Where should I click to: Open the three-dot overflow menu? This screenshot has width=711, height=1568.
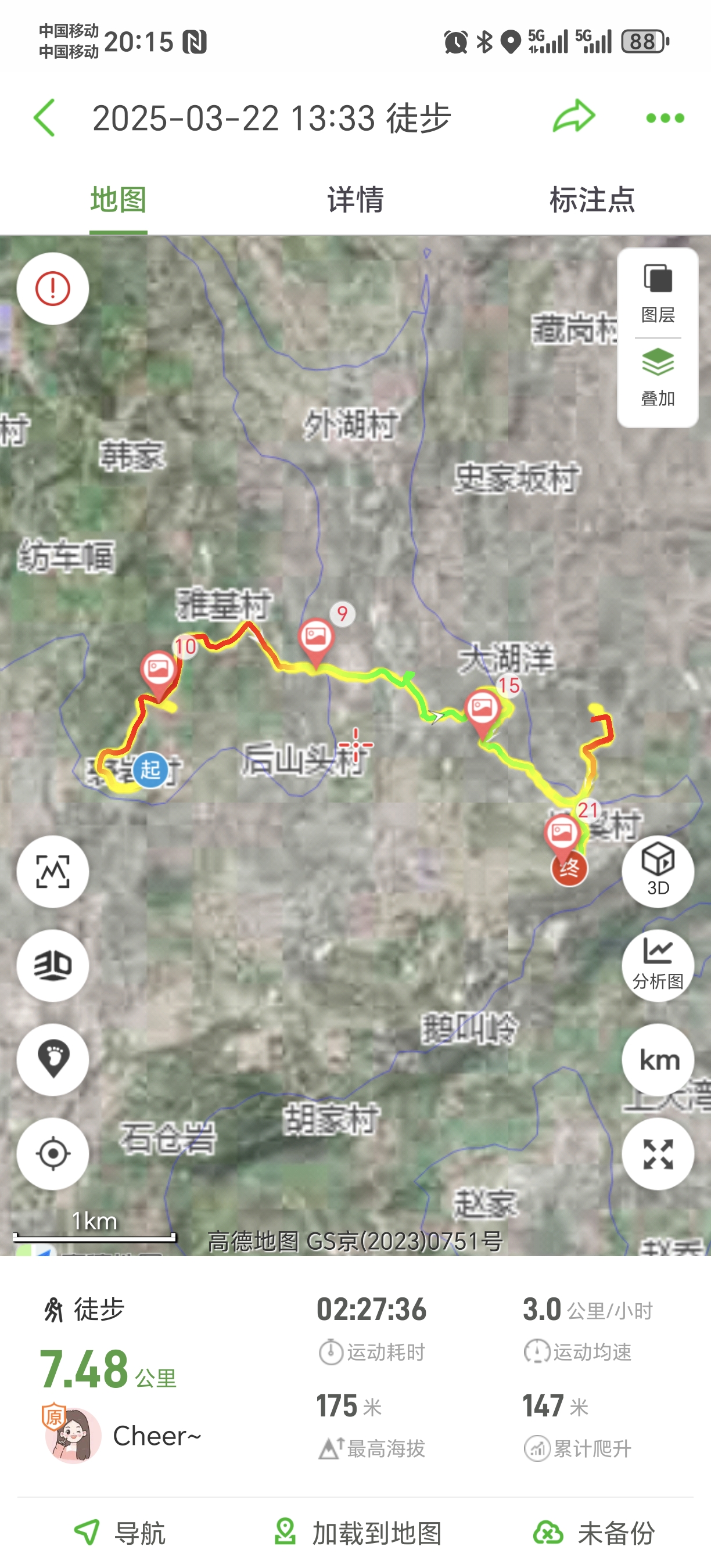tap(665, 118)
